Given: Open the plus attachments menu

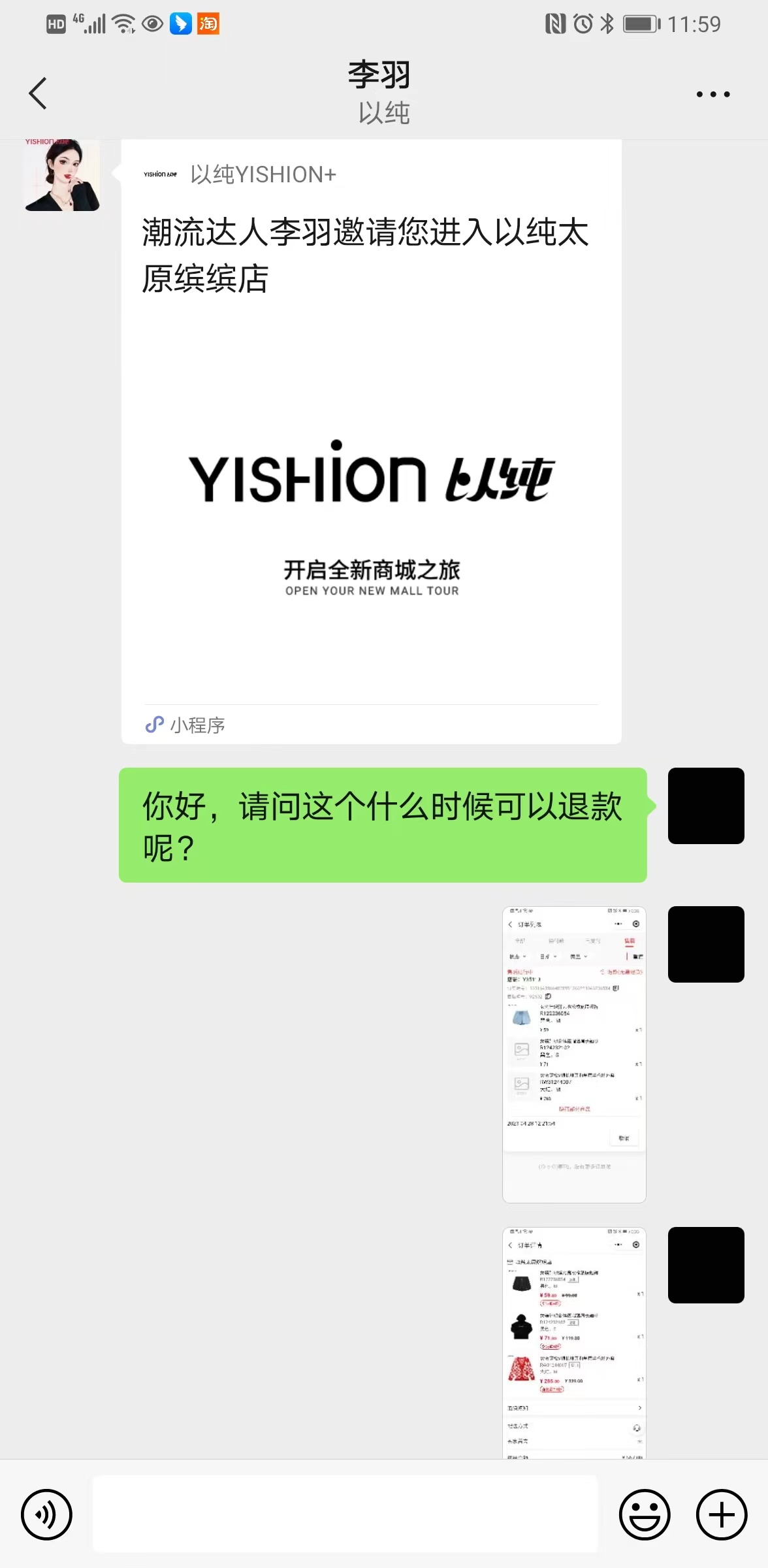Looking at the screenshot, I should (x=722, y=1514).
